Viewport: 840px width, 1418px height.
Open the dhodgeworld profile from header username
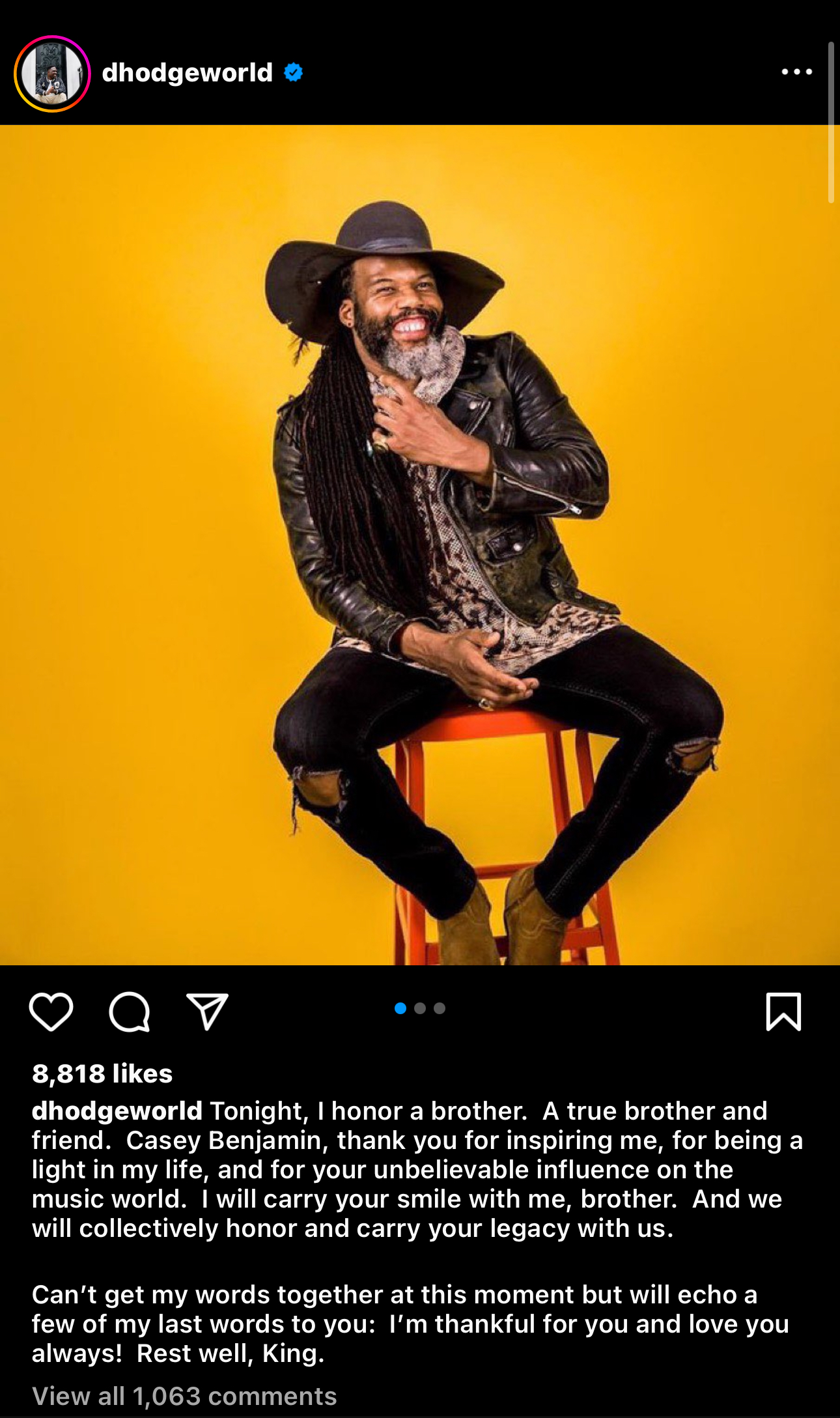click(187, 72)
